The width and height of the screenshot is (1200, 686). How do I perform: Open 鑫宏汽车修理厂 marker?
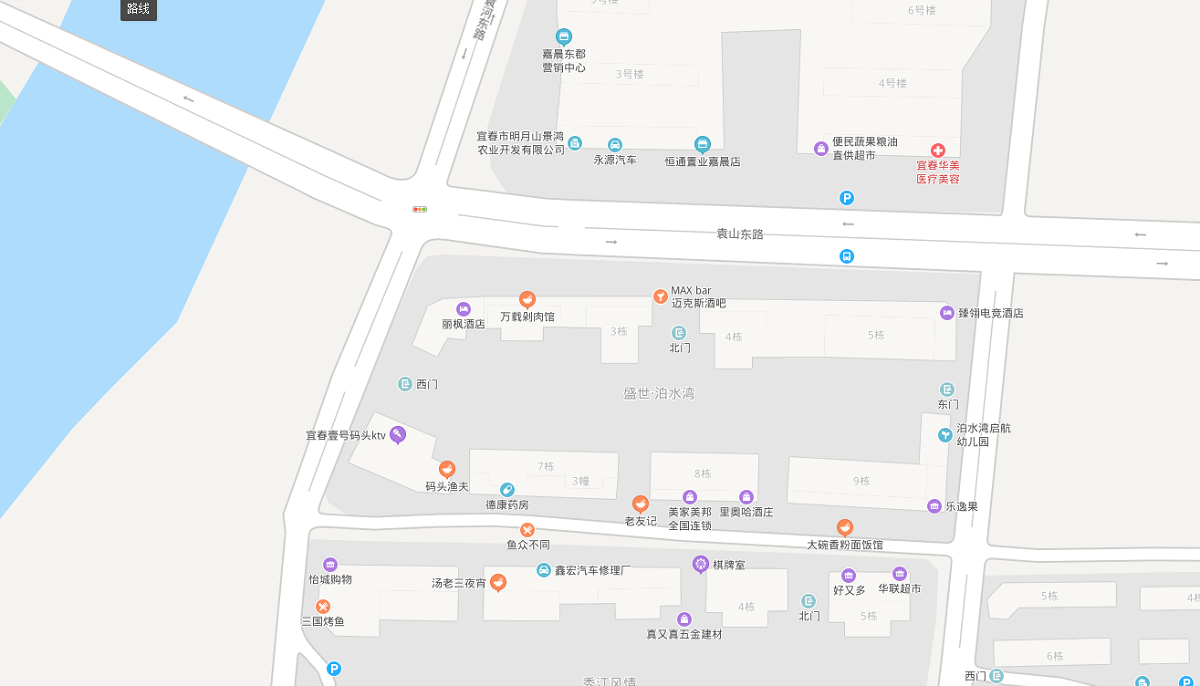click(544, 570)
